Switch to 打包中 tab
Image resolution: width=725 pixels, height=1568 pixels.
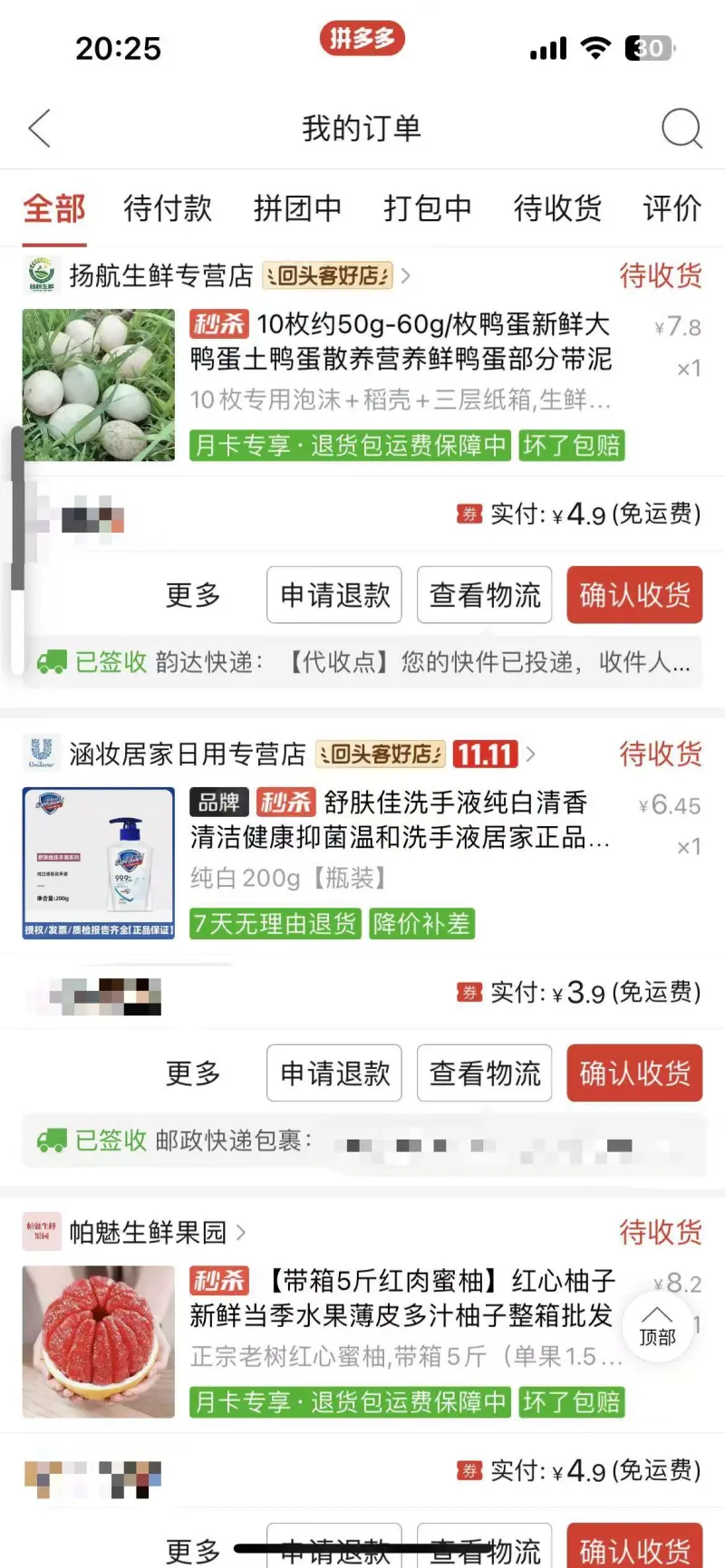coord(427,208)
